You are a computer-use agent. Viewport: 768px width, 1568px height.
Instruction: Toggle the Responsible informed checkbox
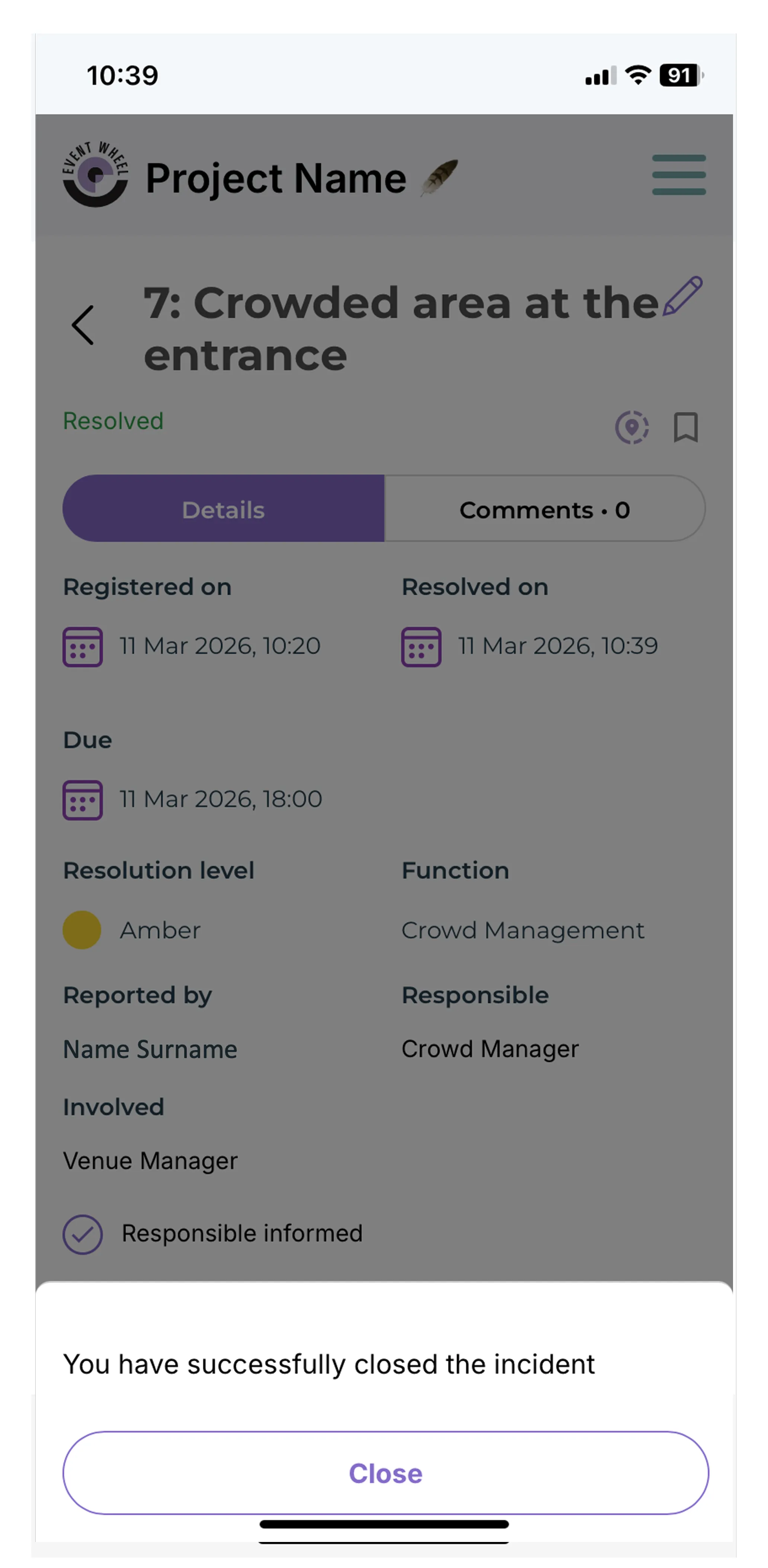[x=83, y=1234]
